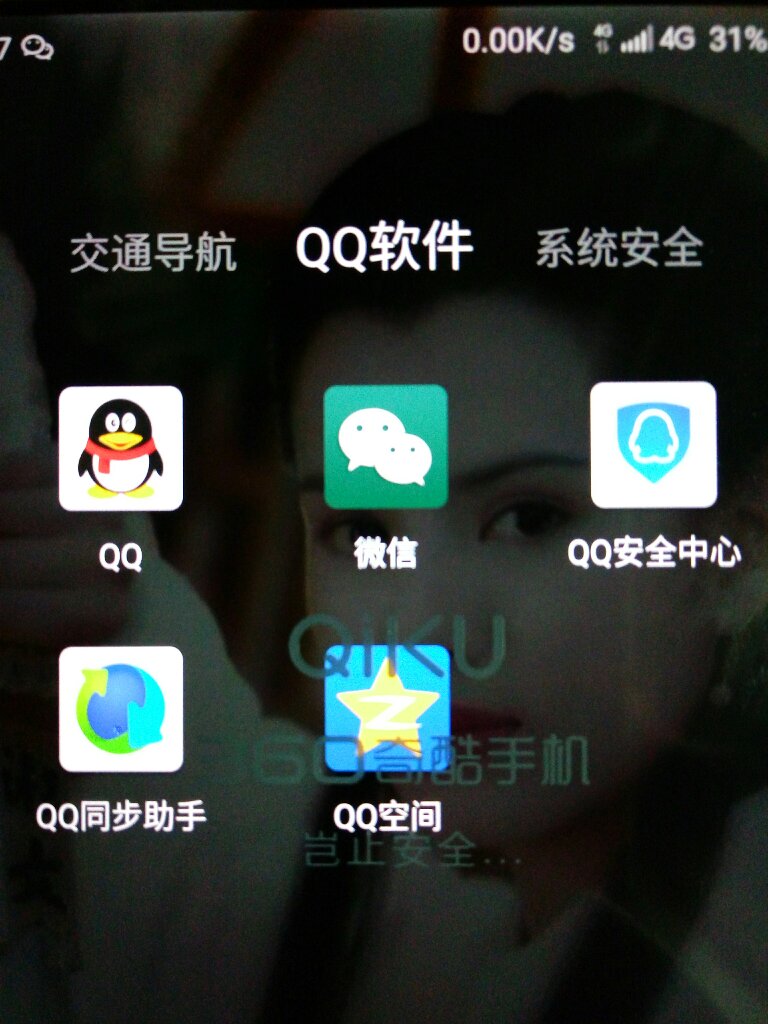Switch to the 交通导航 folder tab
This screenshot has height=1024, width=768.
pos(153,252)
